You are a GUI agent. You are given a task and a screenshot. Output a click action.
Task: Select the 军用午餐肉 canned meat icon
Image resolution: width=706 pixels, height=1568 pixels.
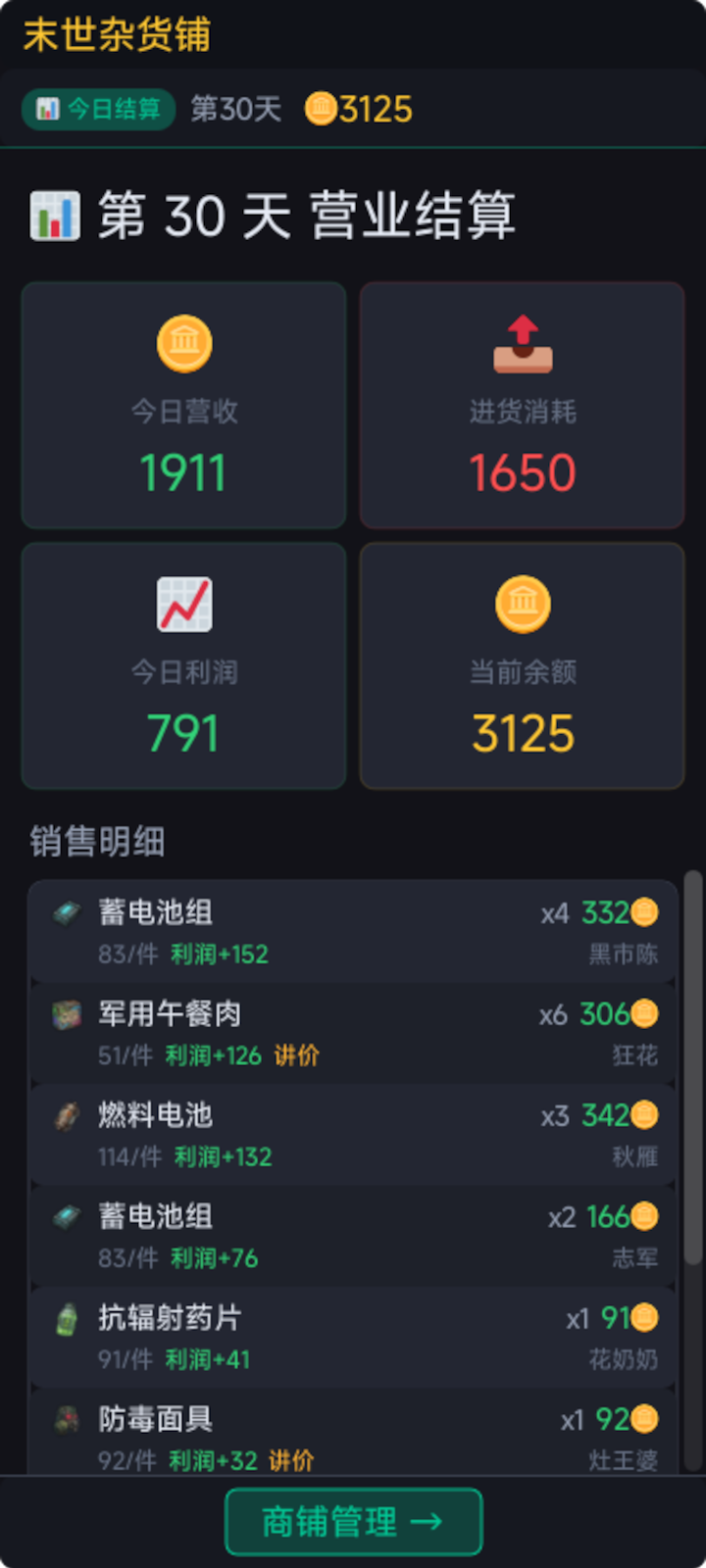click(66, 1014)
